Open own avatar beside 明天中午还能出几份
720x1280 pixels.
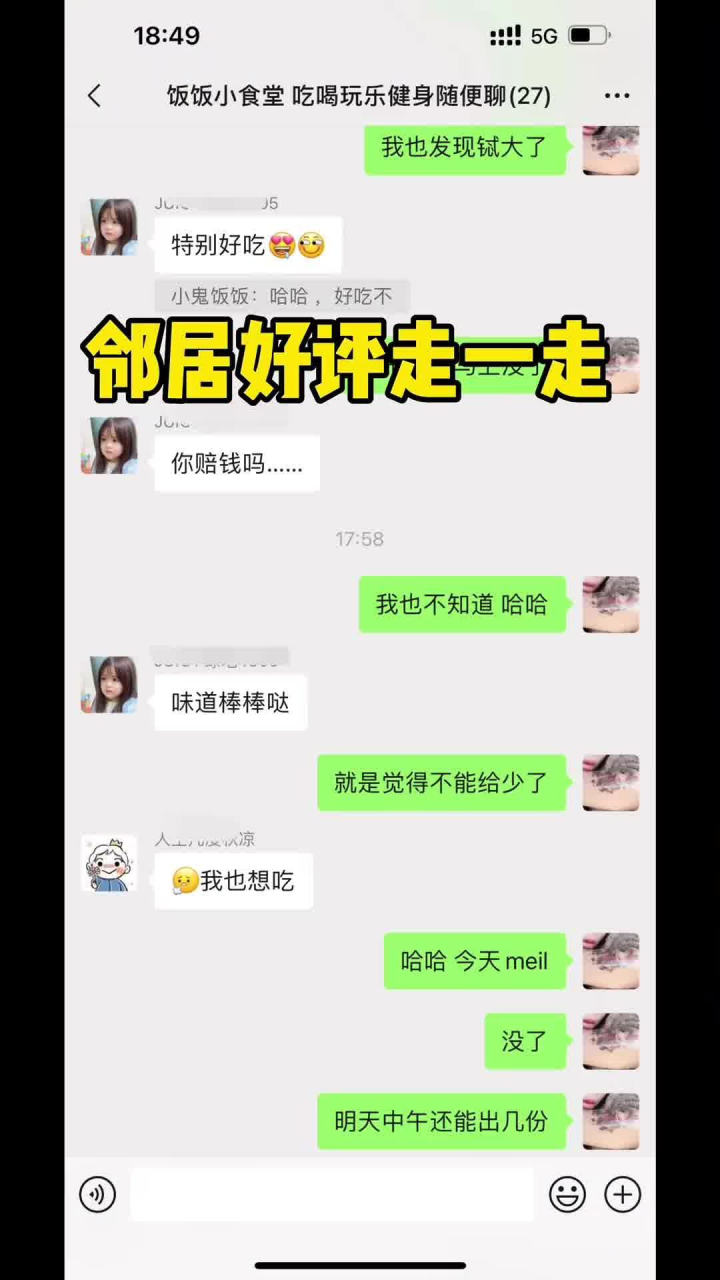click(611, 1121)
